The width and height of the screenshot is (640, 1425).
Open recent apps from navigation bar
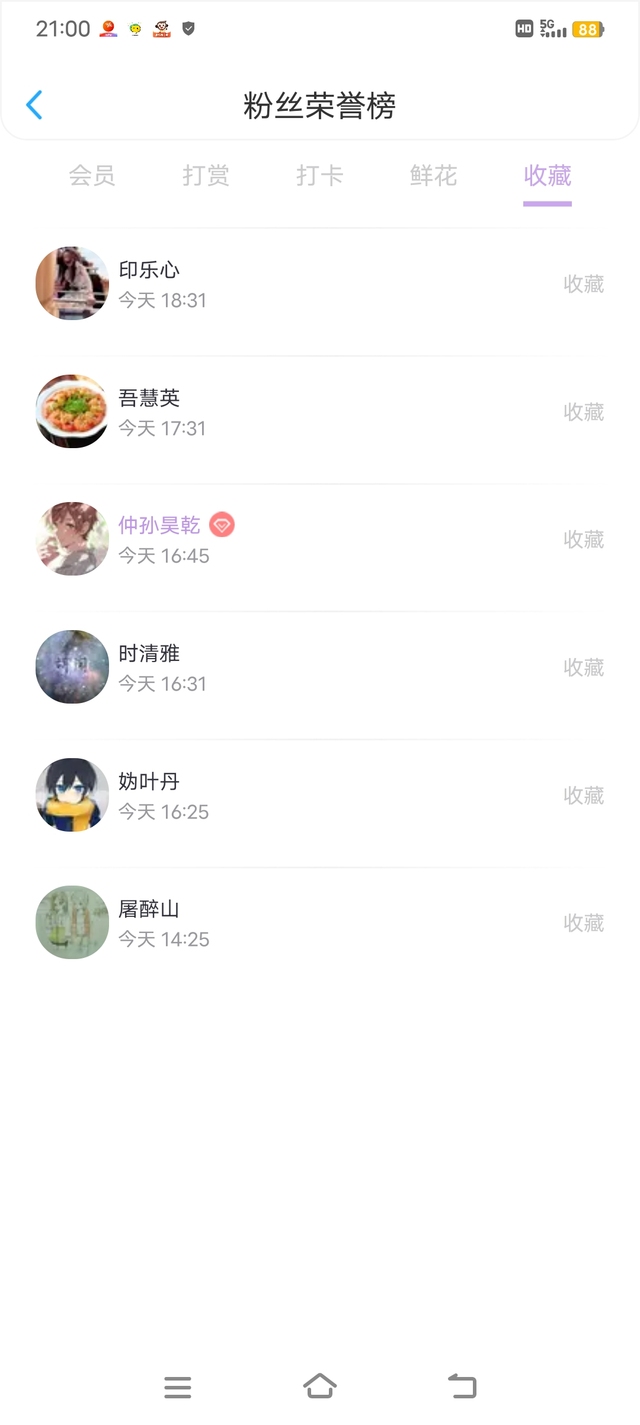click(178, 1387)
